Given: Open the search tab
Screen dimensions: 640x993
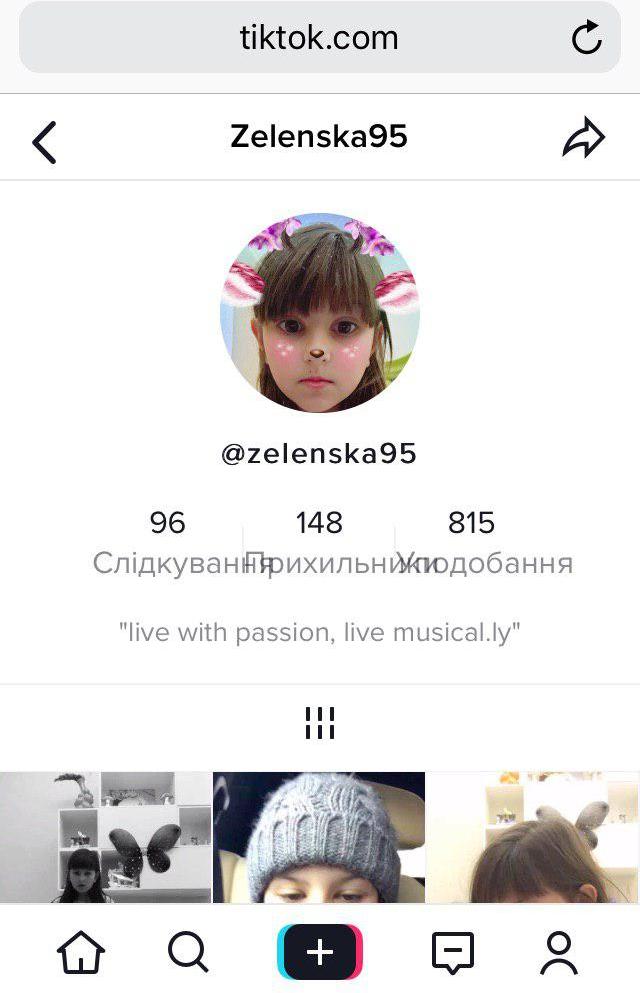Looking at the screenshot, I should pyautogui.click(x=188, y=952).
